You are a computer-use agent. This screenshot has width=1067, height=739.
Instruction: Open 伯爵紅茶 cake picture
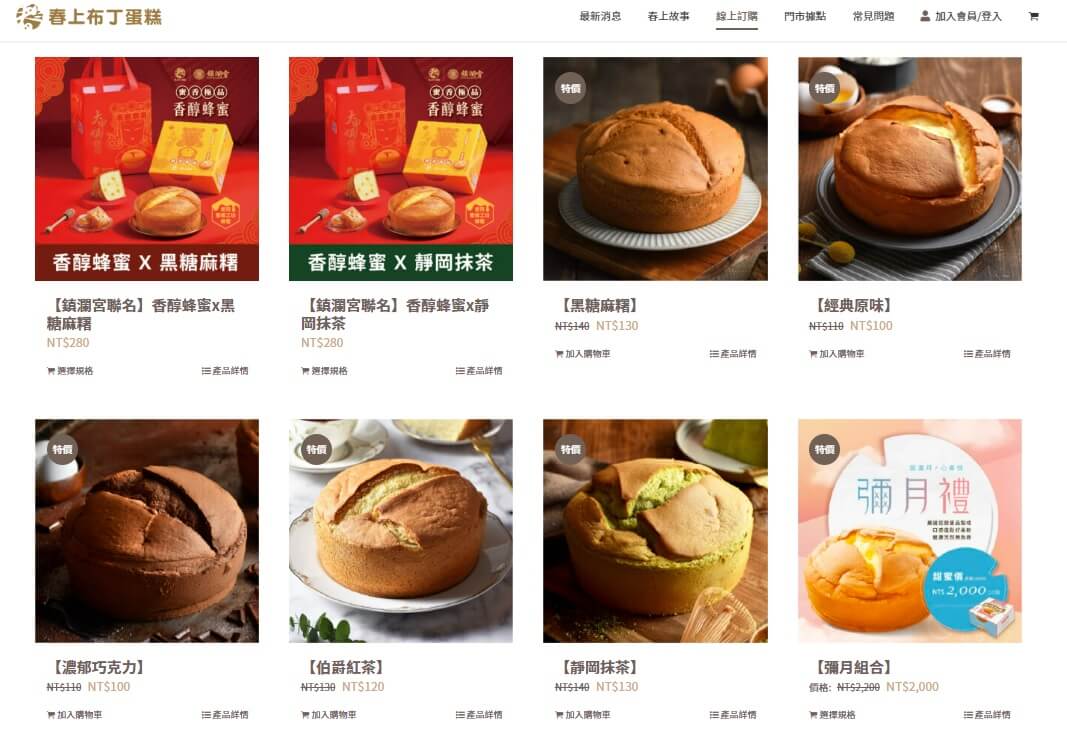pyautogui.click(x=401, y=530)
